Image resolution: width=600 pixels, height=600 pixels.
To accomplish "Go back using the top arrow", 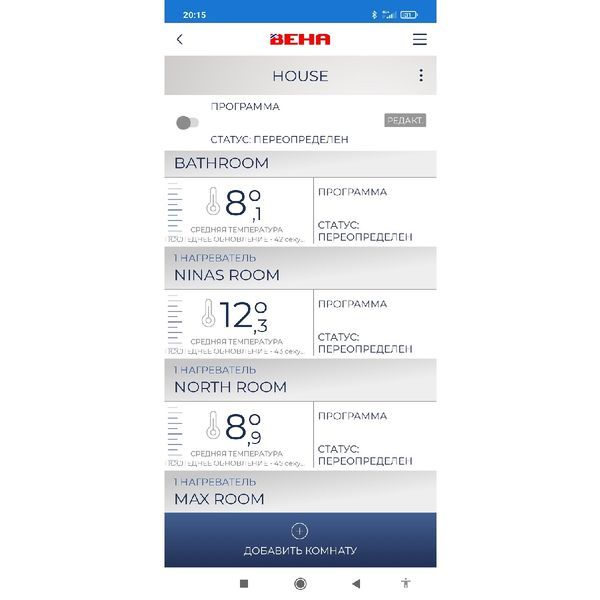I will [180, 39].
